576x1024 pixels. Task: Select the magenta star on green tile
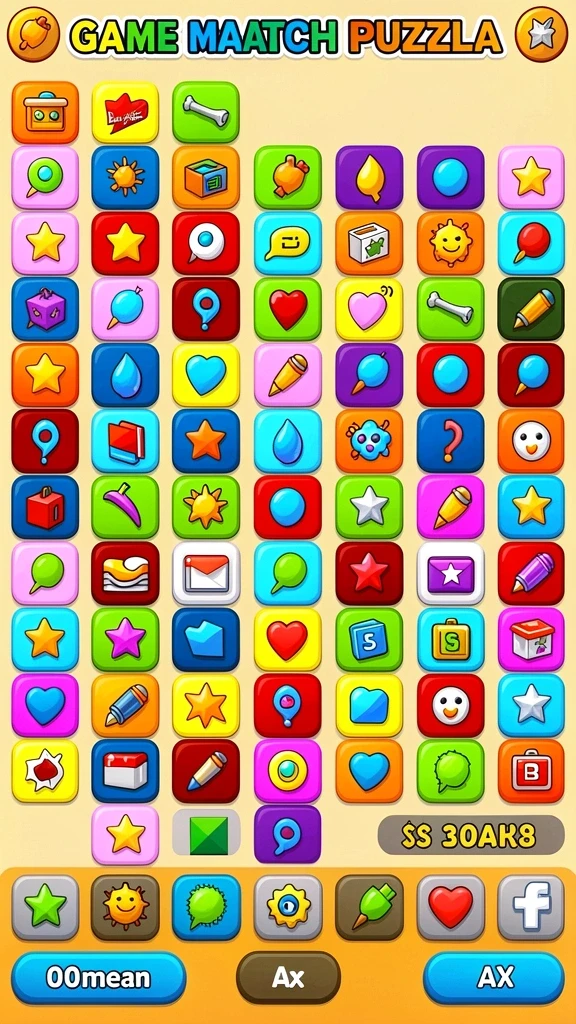(125, 639)
